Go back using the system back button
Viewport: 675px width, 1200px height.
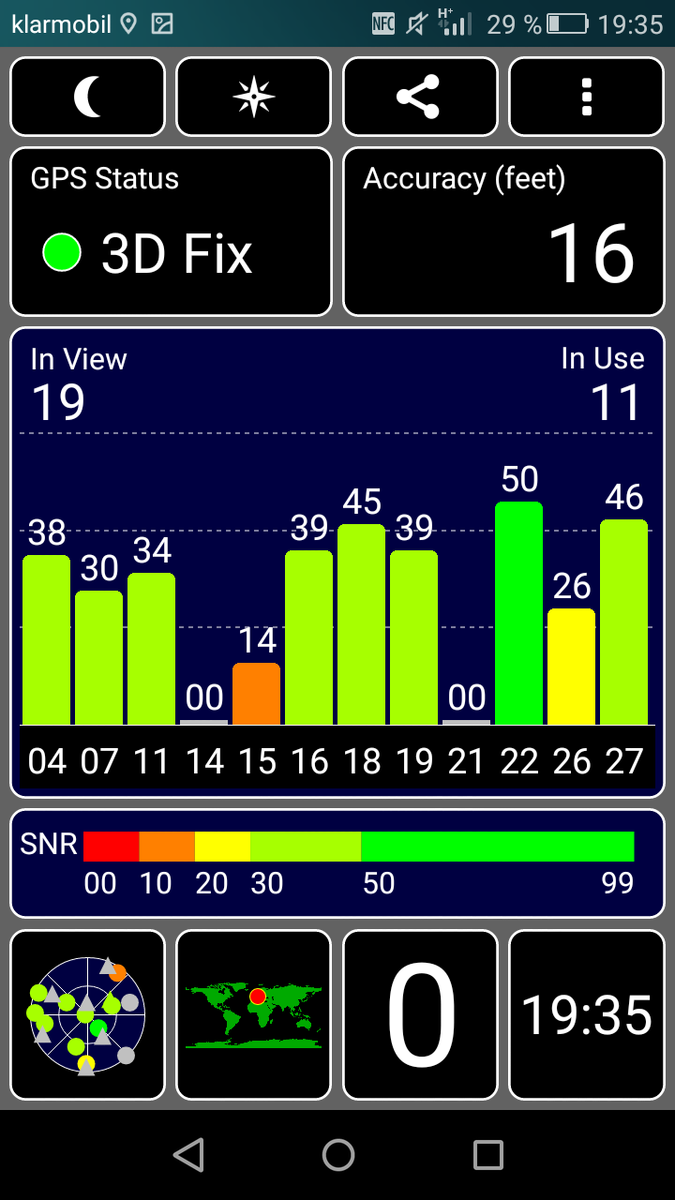click(189, 1155)
